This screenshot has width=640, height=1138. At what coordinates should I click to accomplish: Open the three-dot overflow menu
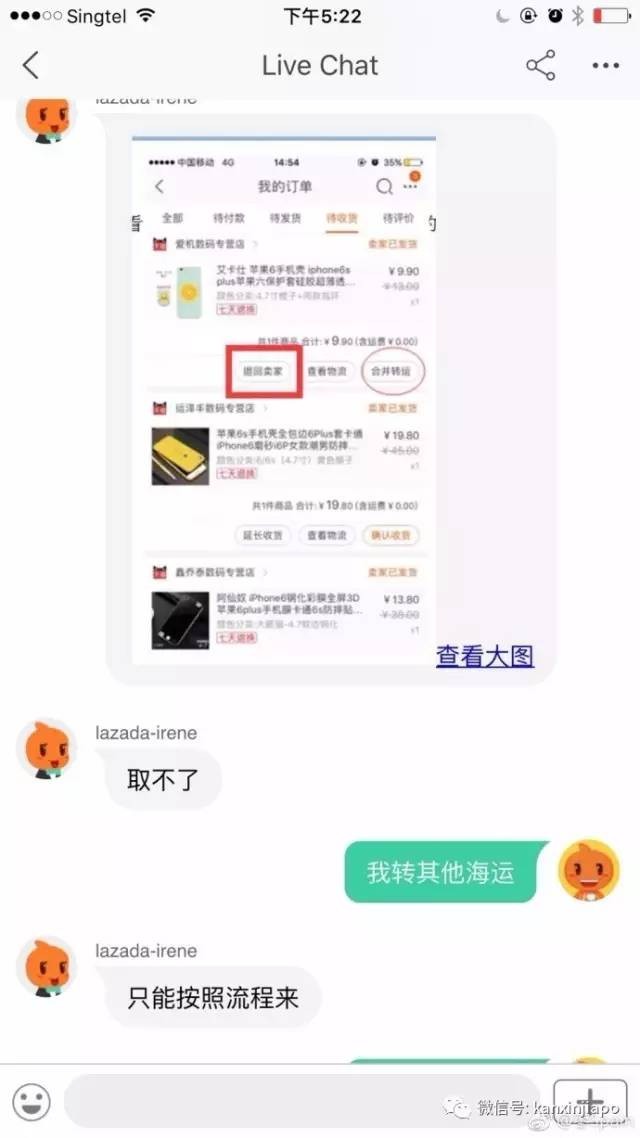pos(606,66)
